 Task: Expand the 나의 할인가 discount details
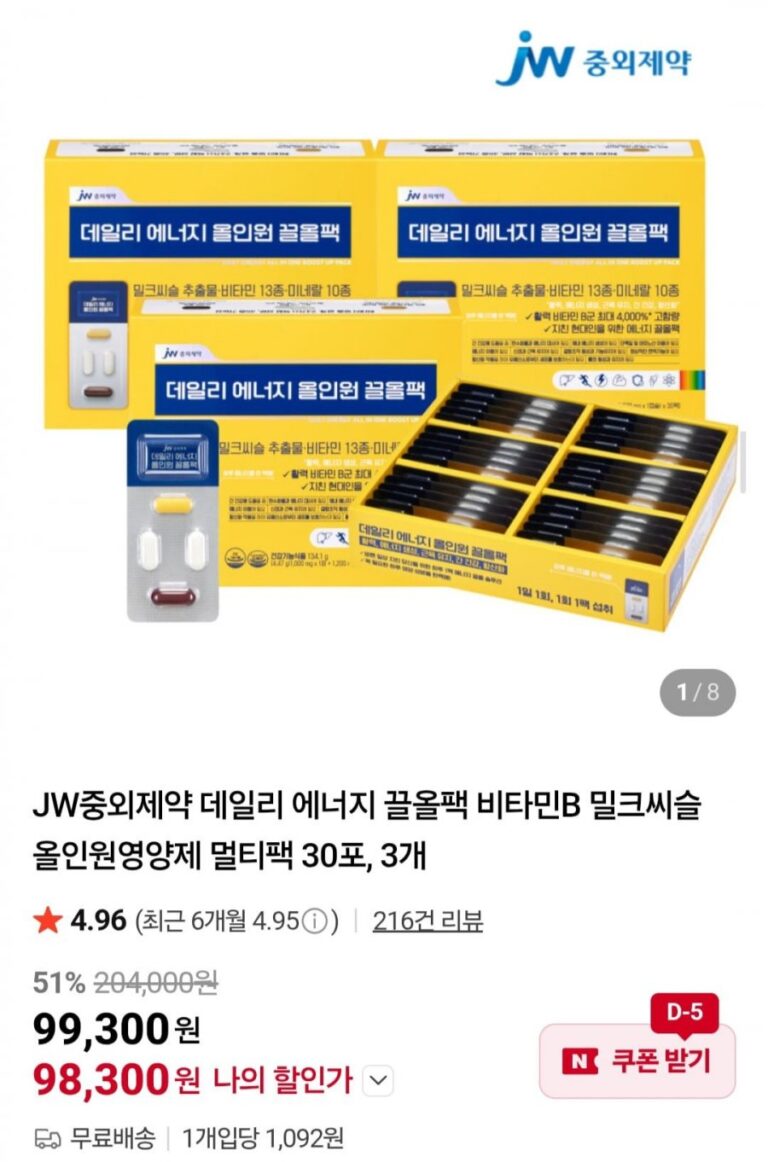pyautogui.click(x=380, y=1080)
